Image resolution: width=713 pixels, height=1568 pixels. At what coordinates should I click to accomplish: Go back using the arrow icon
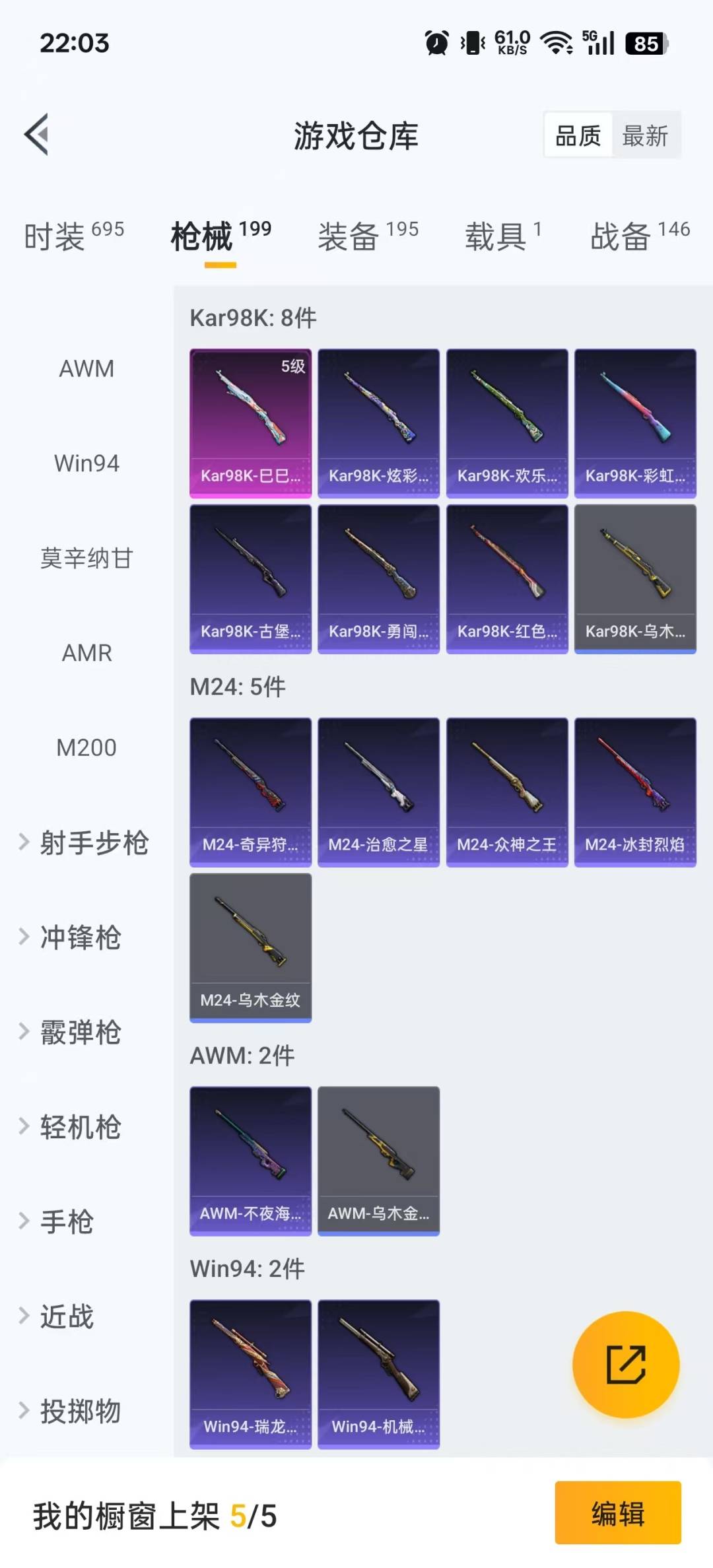pyautogui.click(x=37, y=135)
